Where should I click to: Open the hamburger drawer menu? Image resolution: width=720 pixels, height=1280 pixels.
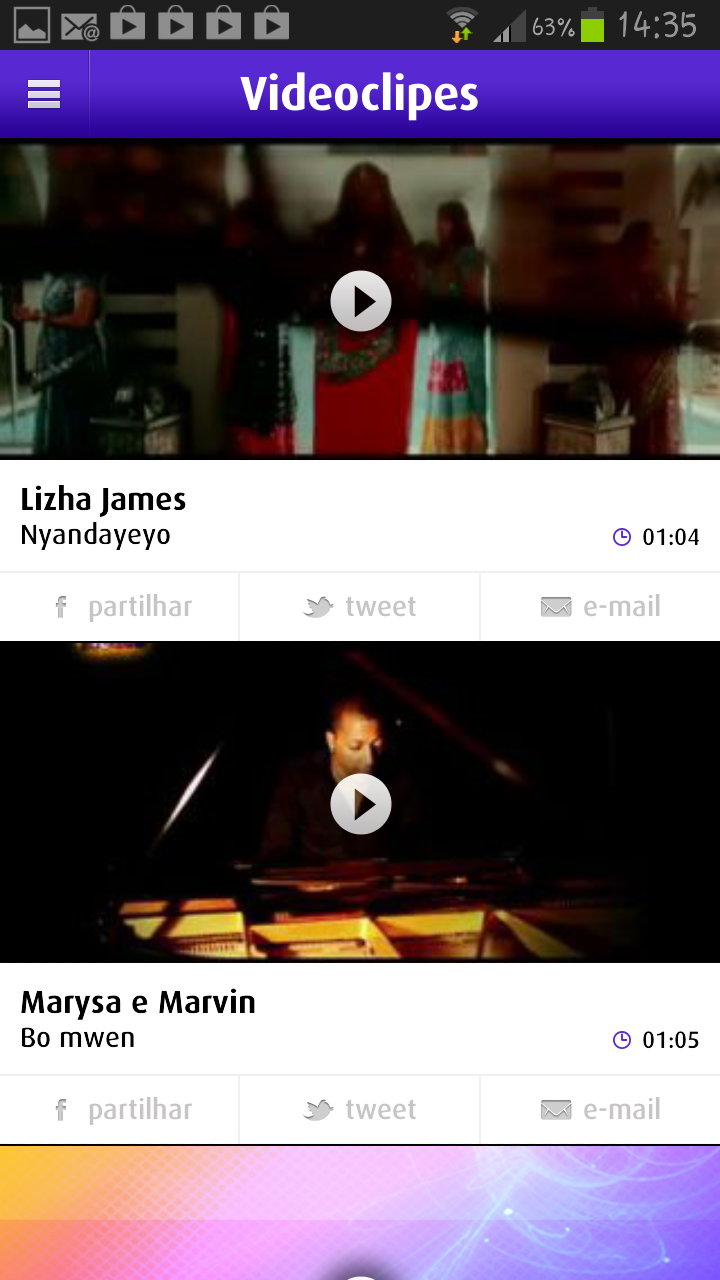(44, 93)
